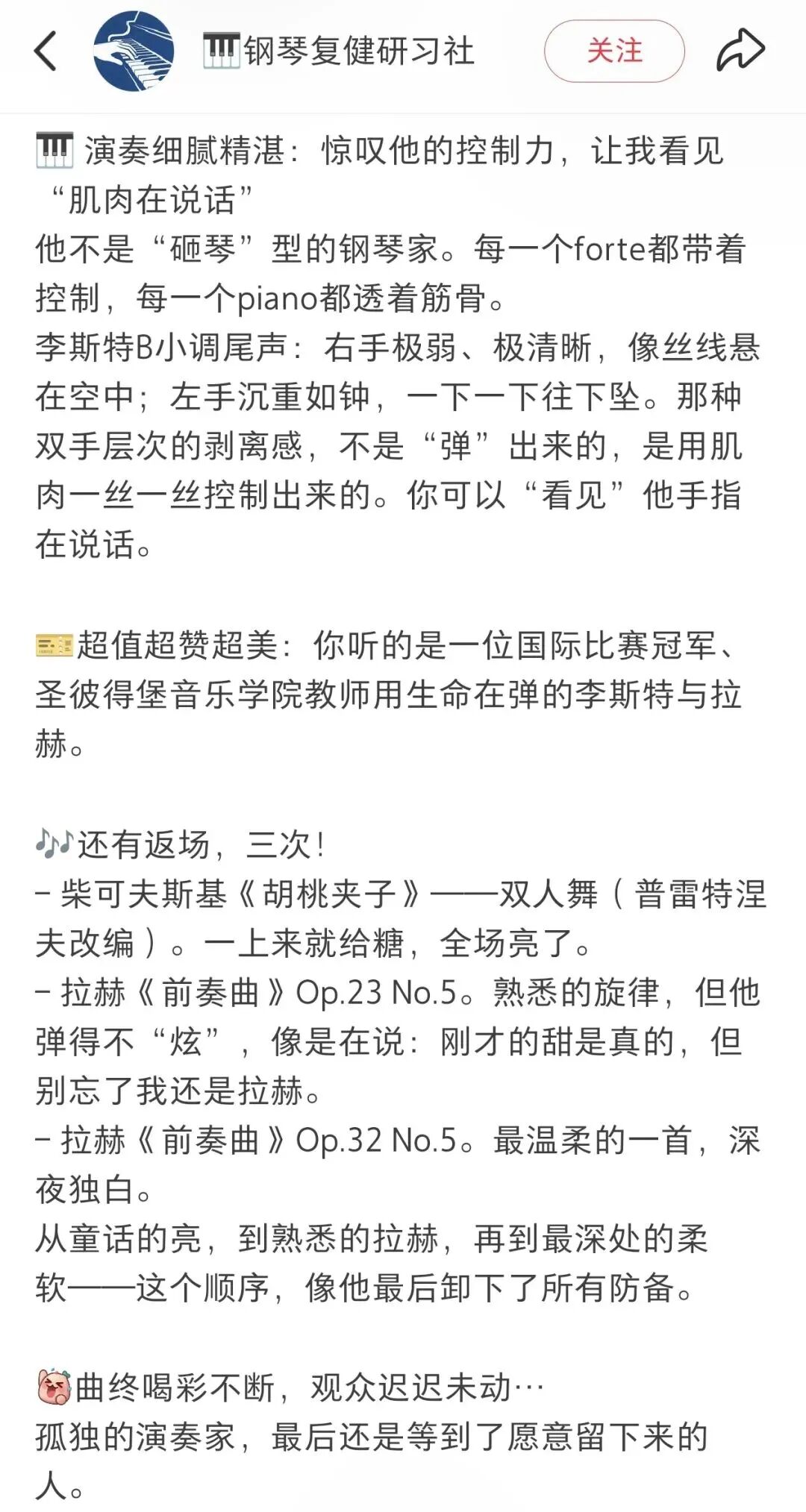
Task: Go back using the top-left arrow
Action: 46,51
